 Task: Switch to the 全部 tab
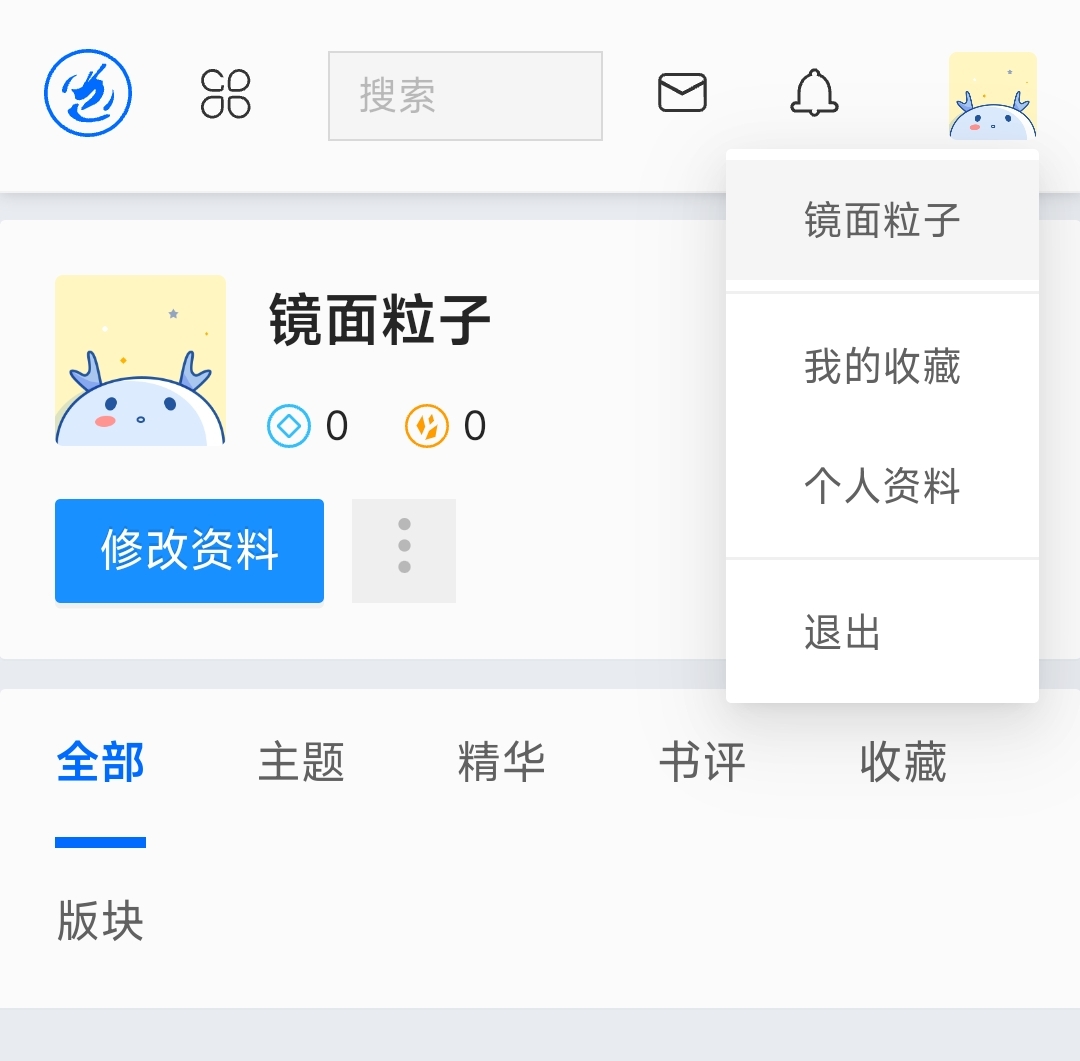point(100,763)
